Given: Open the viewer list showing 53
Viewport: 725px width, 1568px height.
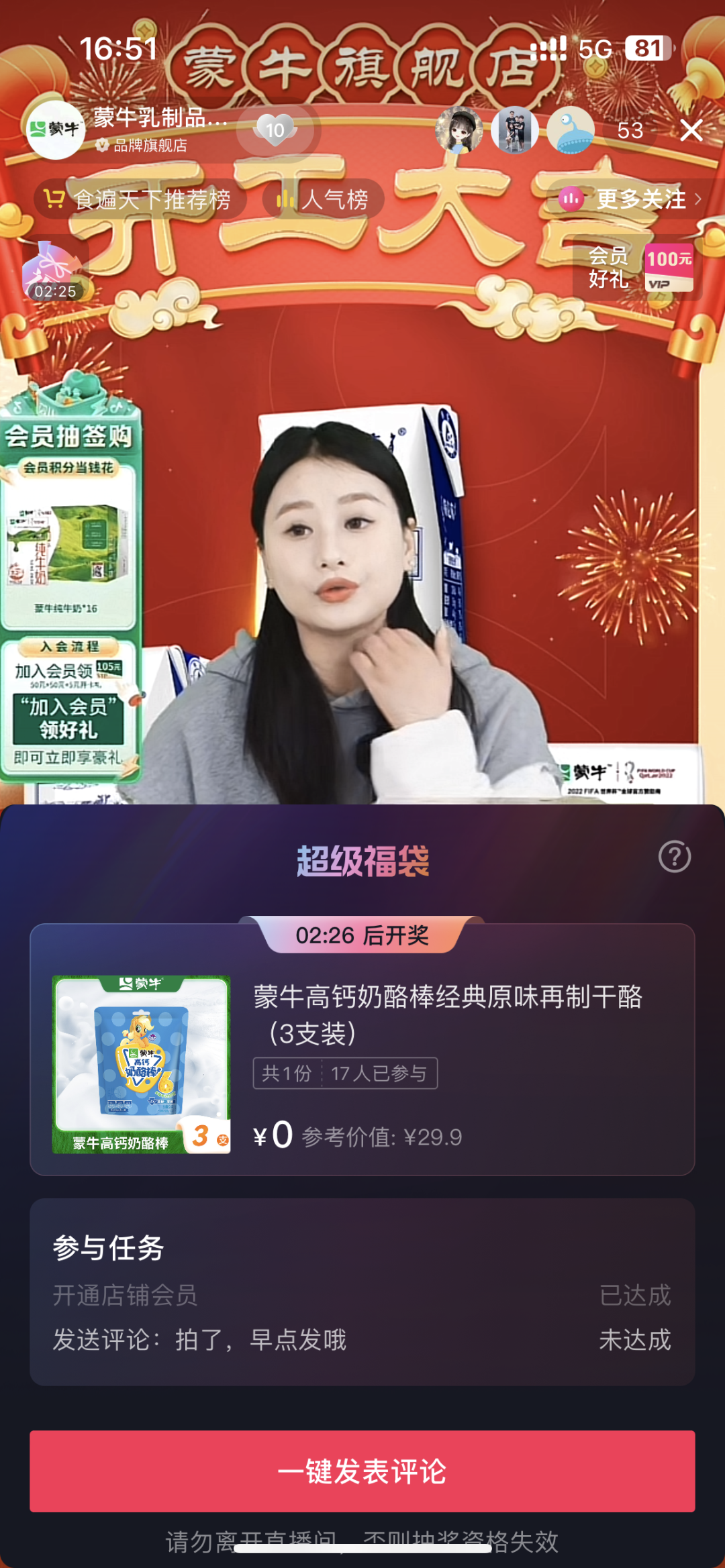Looking at the screenshot, I should tap(630, 130).
